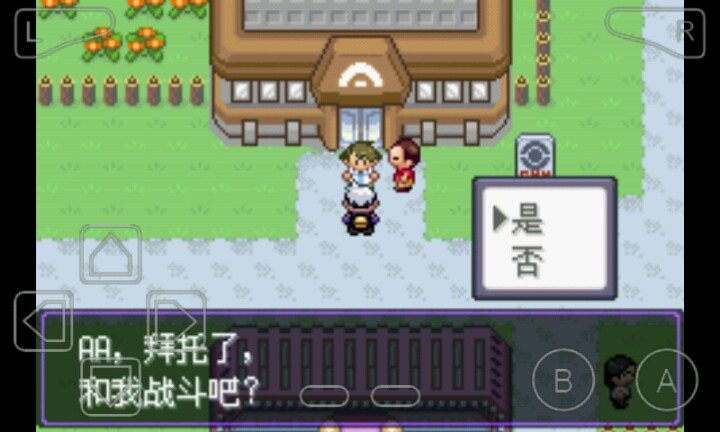Tap the D-pad down arrow
The width and height of the screenshot is (720, 432).
(110, 385)
